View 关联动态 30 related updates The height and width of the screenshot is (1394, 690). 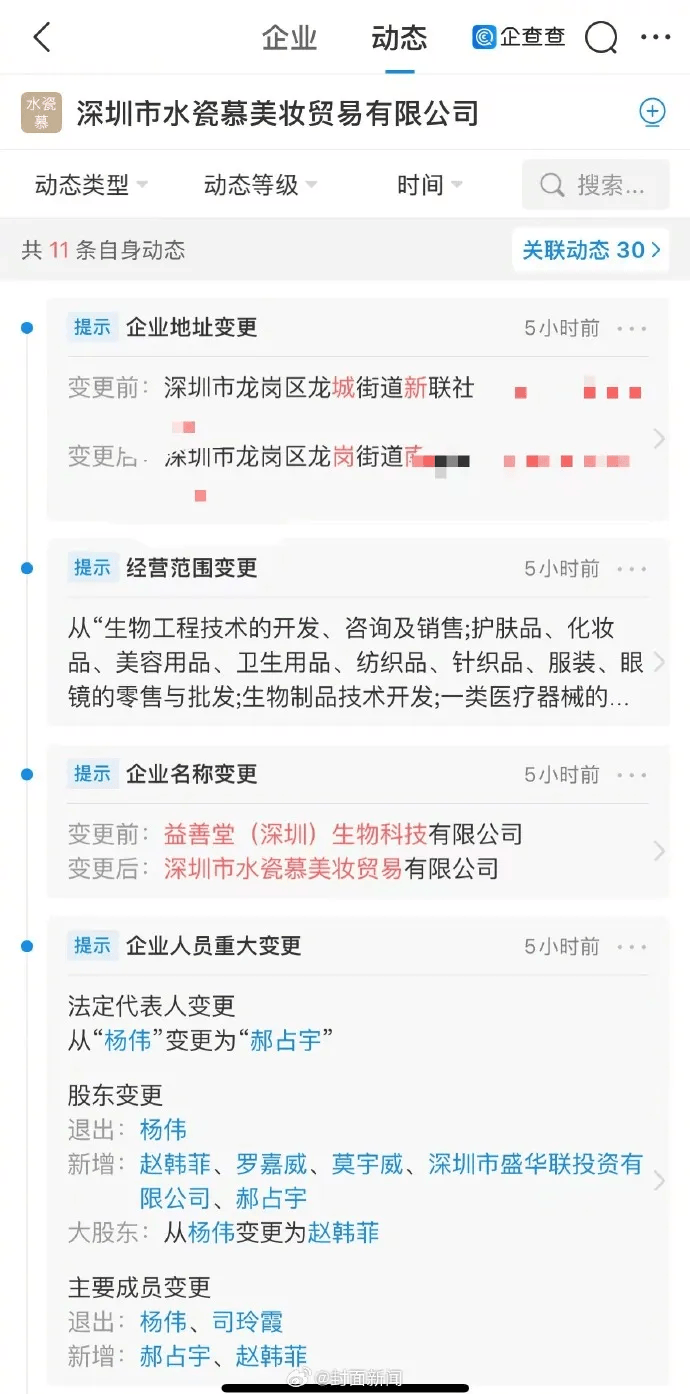[591, 249]
